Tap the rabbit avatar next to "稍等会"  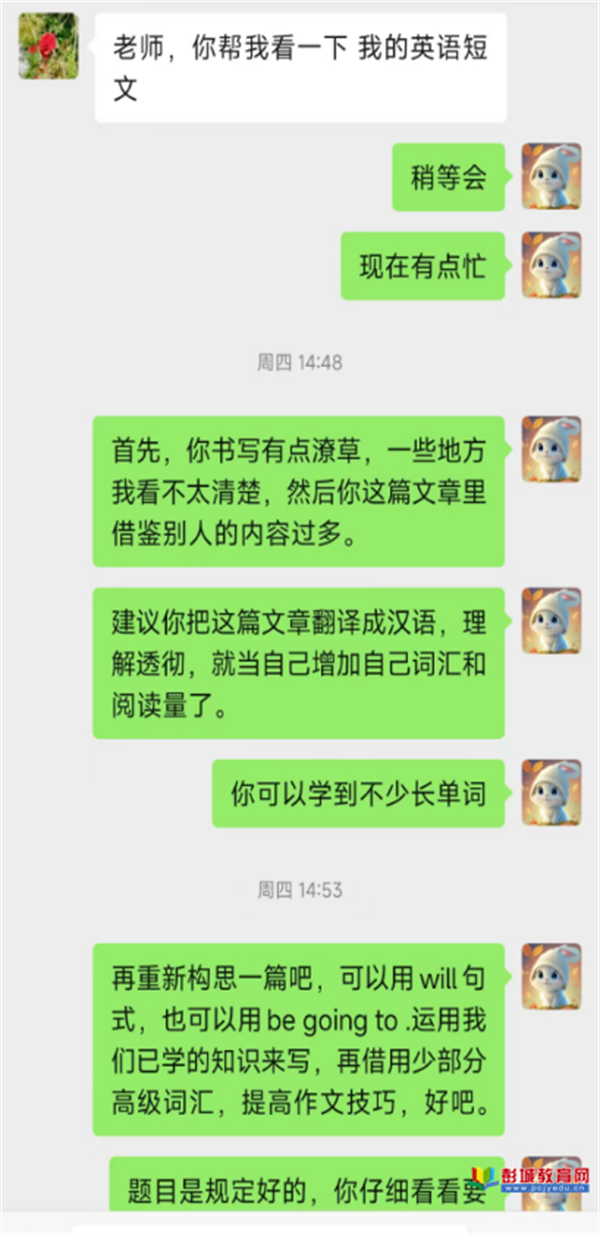[551, 176]
